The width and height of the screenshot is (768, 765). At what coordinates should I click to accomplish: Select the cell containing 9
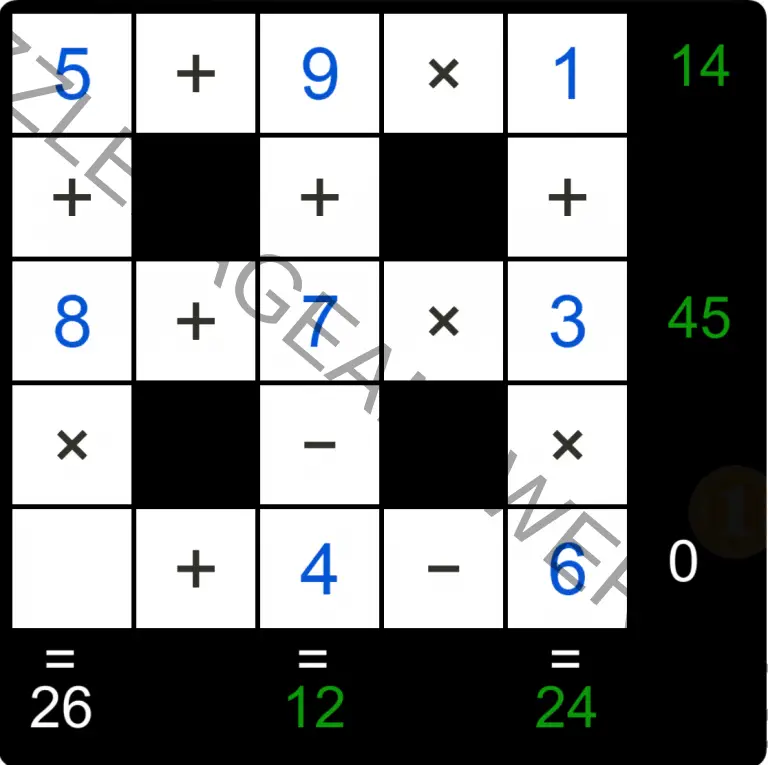tap(319, 72)
